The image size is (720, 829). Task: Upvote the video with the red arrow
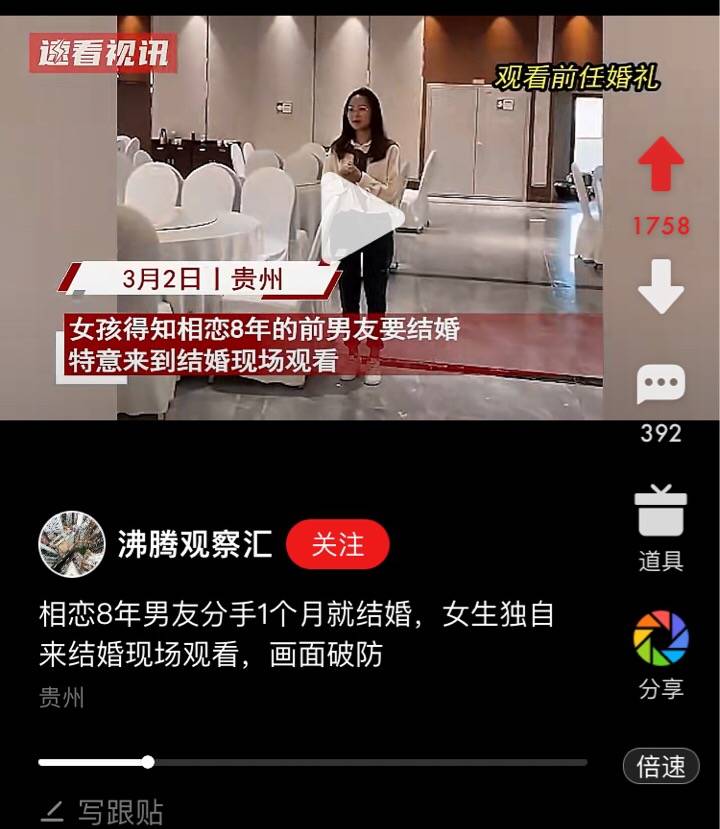pos(660,166)
